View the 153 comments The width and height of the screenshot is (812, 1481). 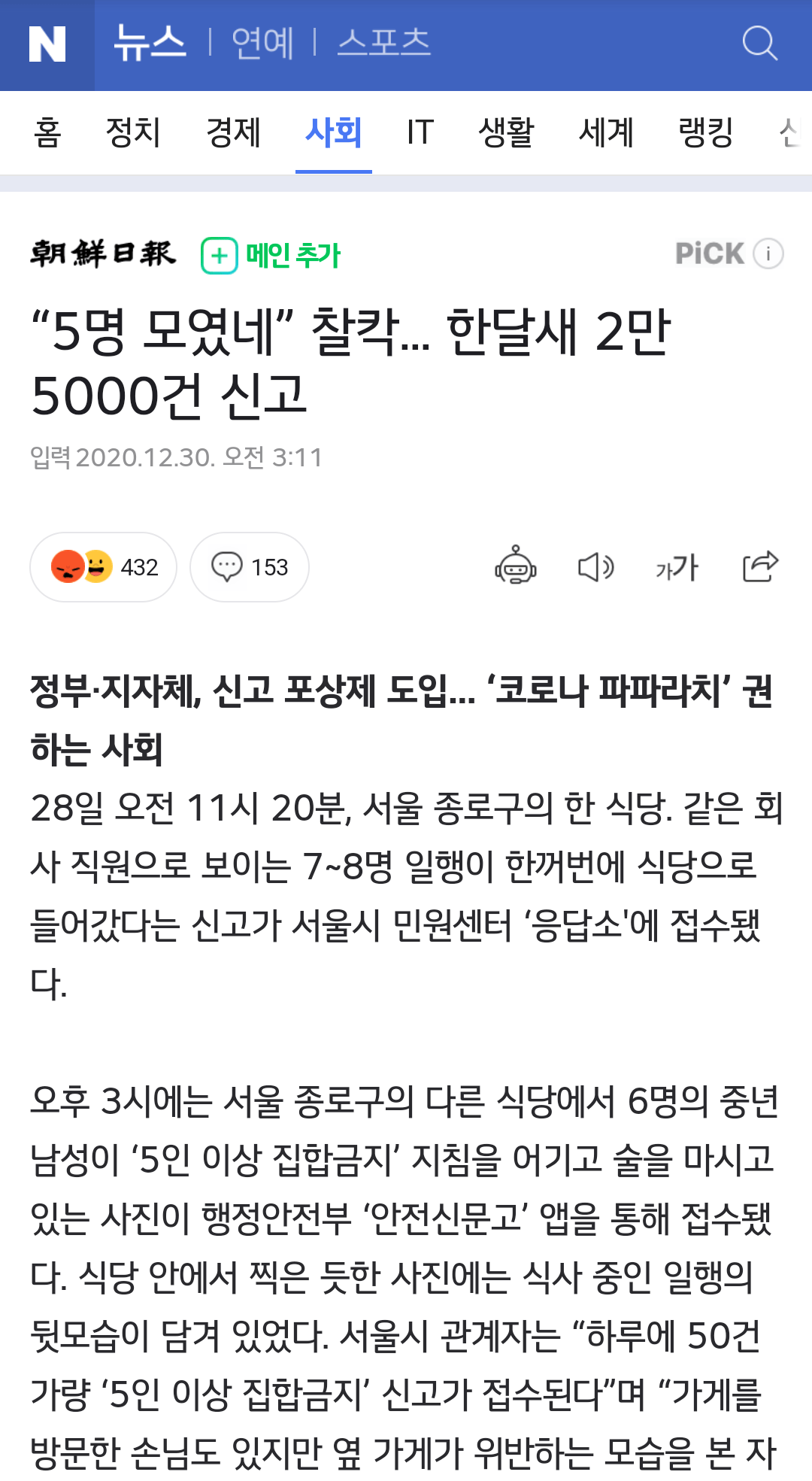tap(250, 567)
